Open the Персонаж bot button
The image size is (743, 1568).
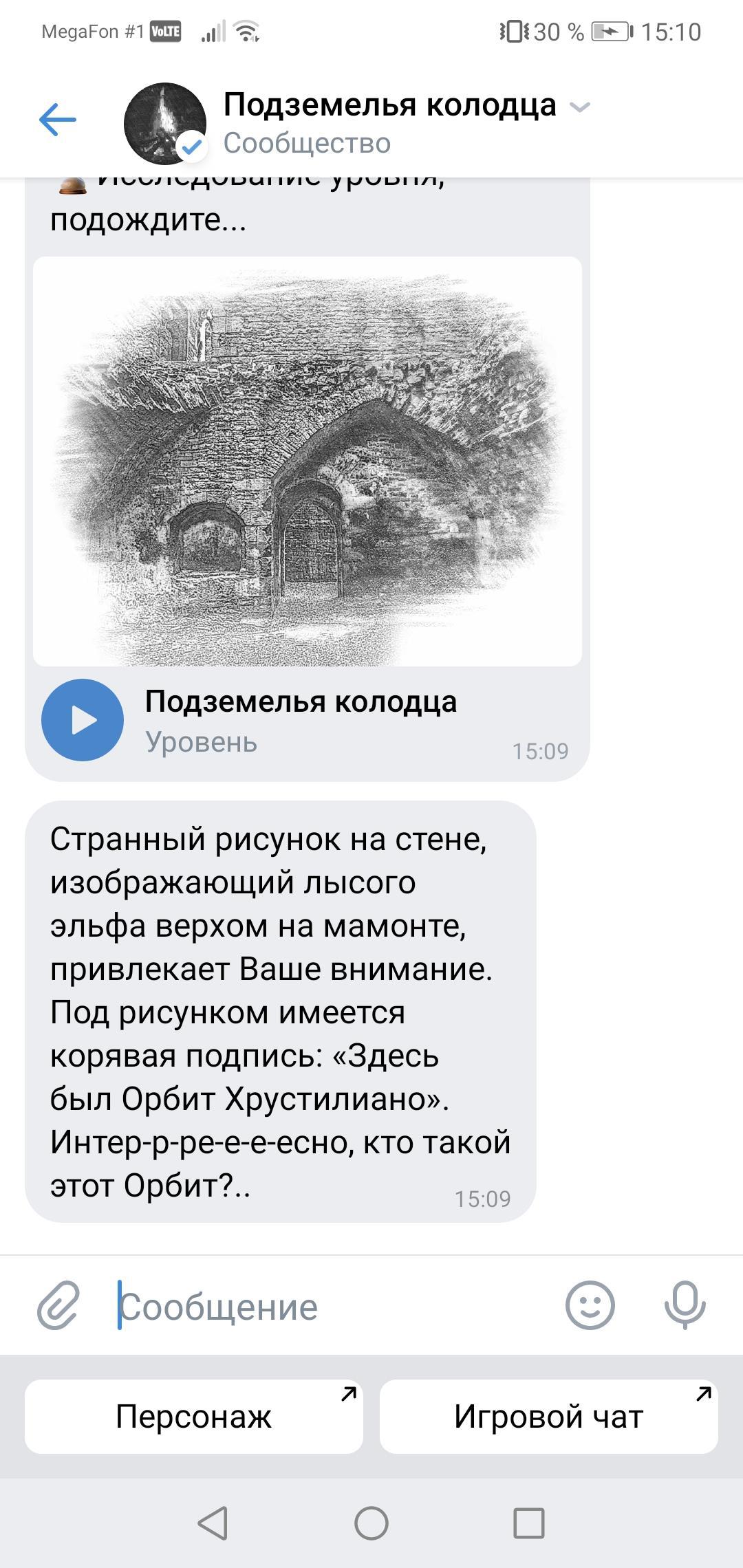(194, 1417)
